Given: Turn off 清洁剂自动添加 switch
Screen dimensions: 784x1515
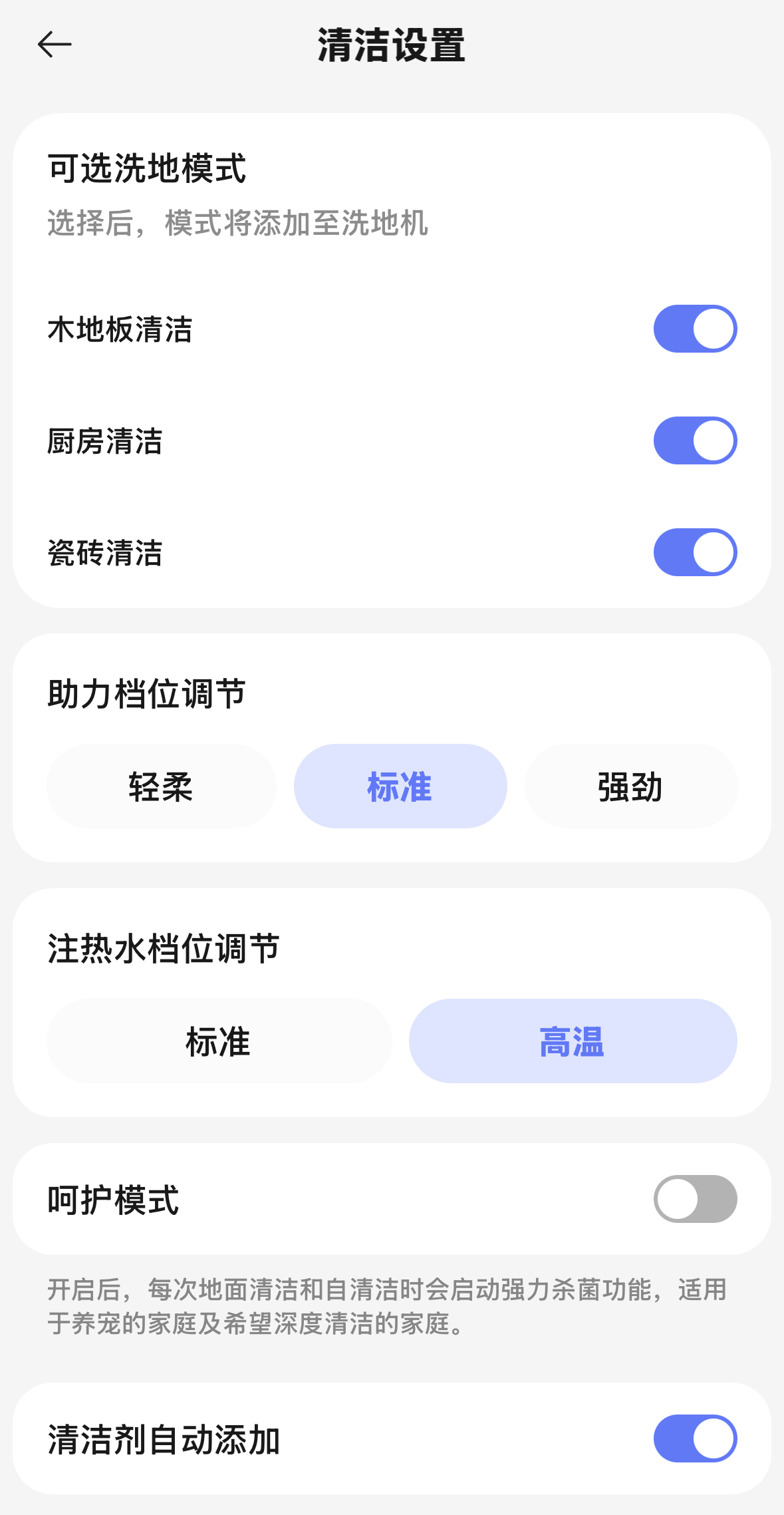Looking at the screenshot, I should pyautogui.click(x=695, y=1438).
